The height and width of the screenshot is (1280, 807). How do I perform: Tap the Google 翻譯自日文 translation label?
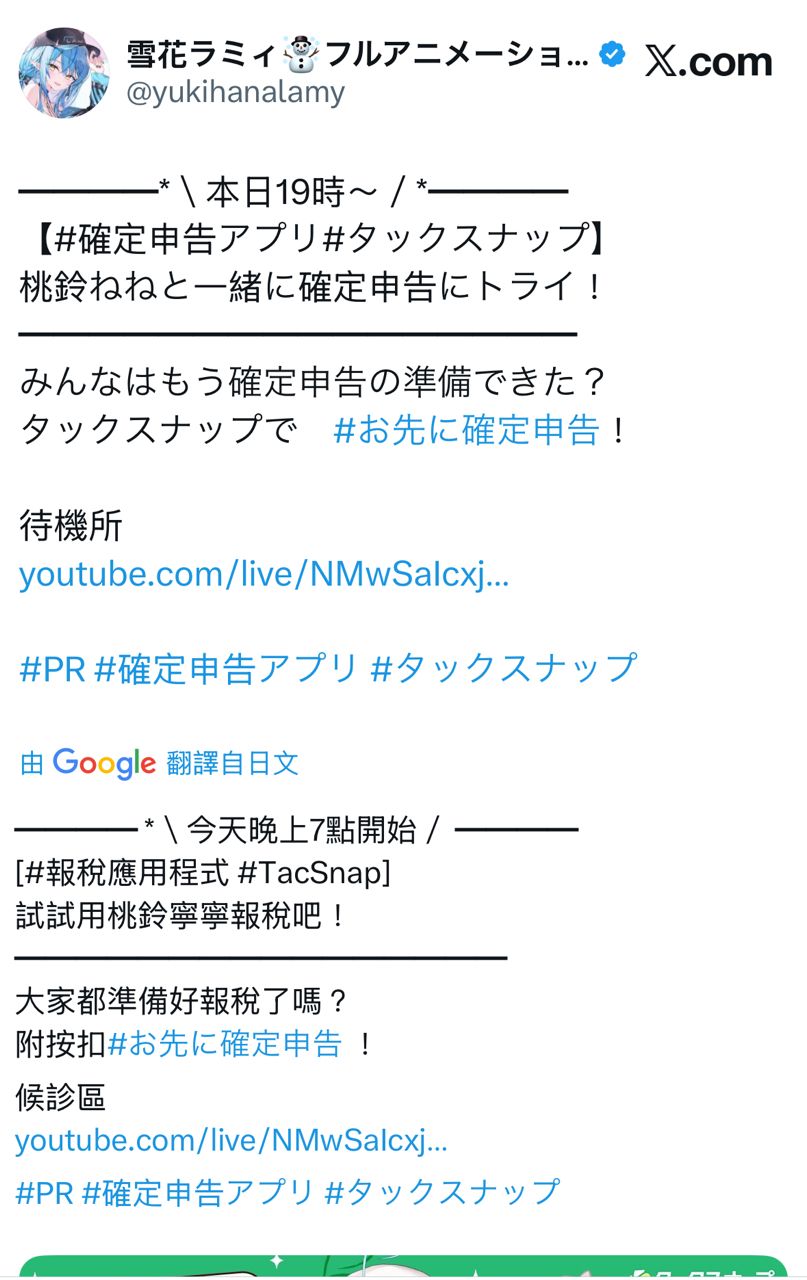pos(160,764)
